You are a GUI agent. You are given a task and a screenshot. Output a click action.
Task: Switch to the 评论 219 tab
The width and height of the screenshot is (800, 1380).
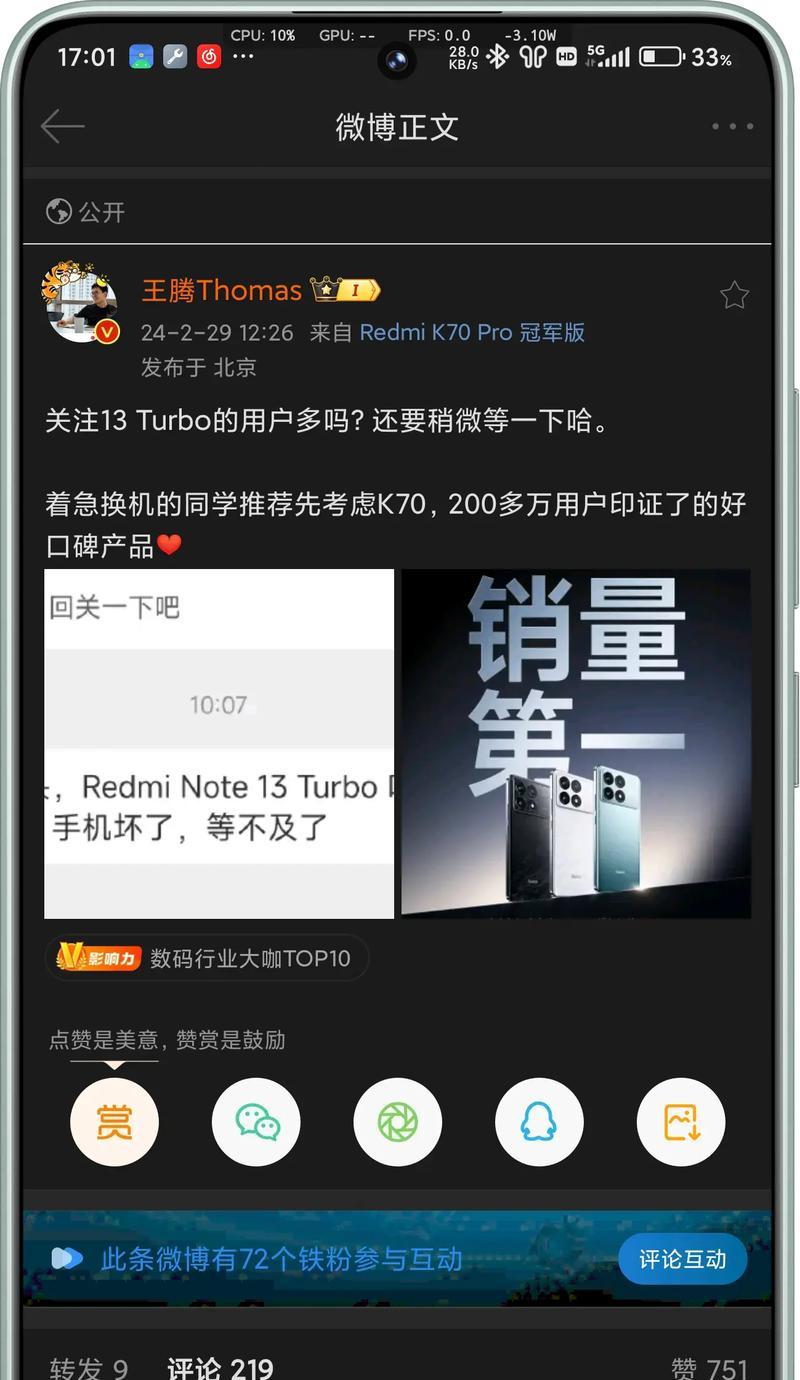coord(220,1367)
